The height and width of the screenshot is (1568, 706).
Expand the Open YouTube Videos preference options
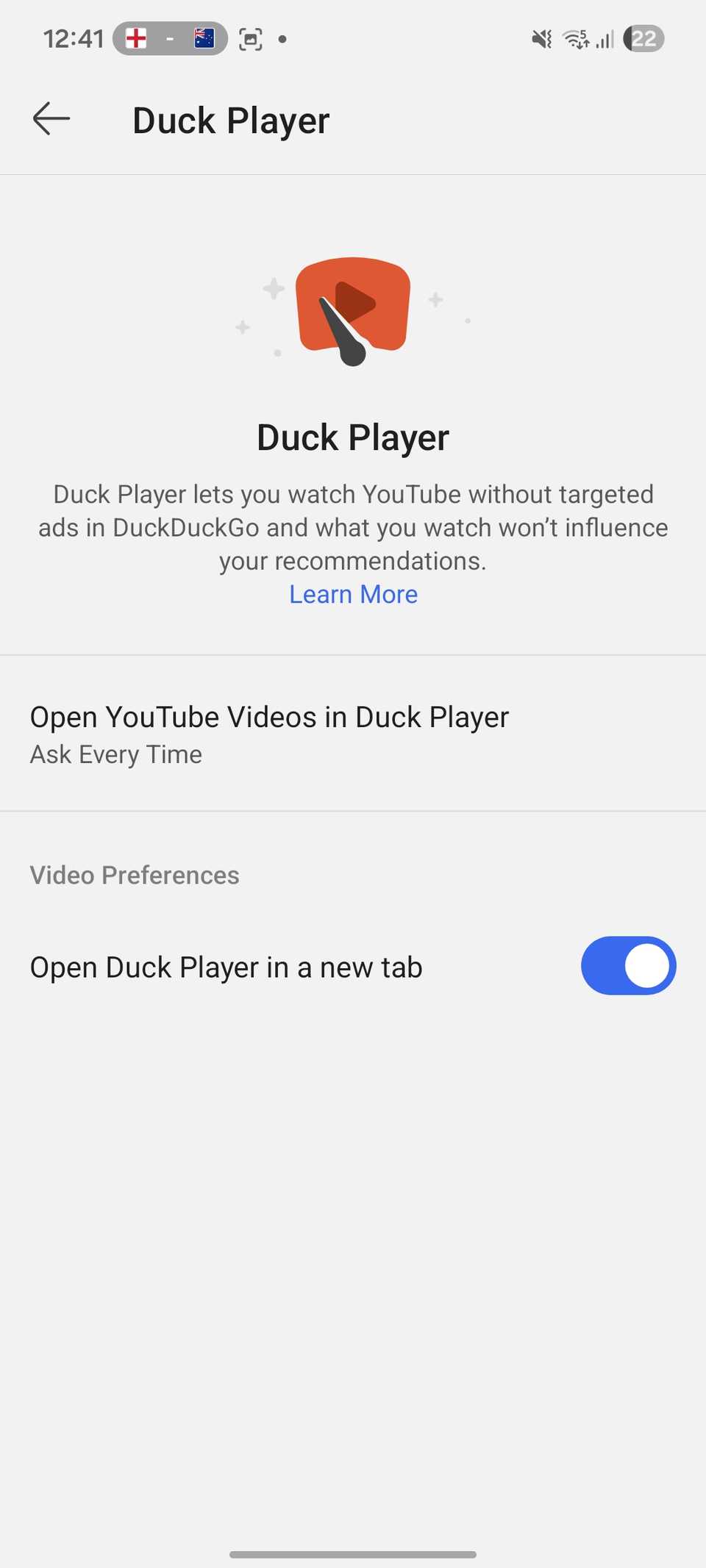(269, 734)
